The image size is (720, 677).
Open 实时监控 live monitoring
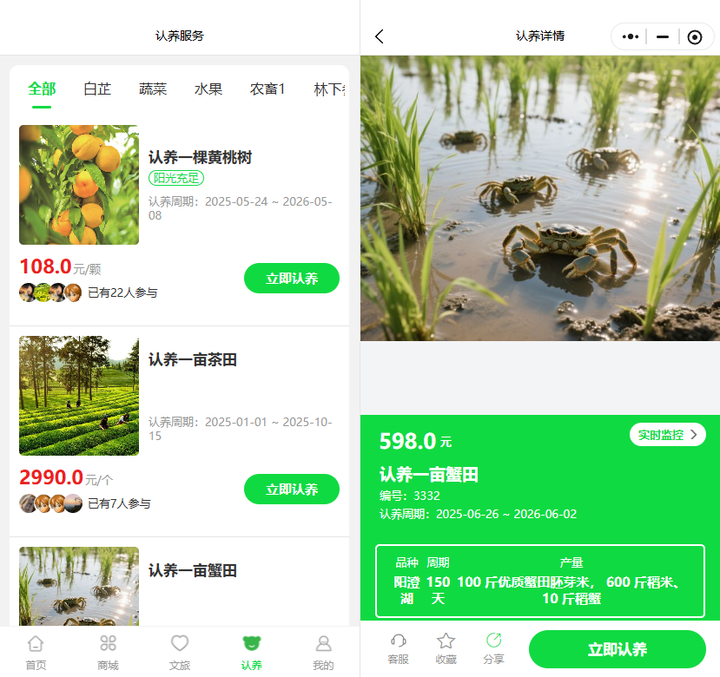point(667,435)
